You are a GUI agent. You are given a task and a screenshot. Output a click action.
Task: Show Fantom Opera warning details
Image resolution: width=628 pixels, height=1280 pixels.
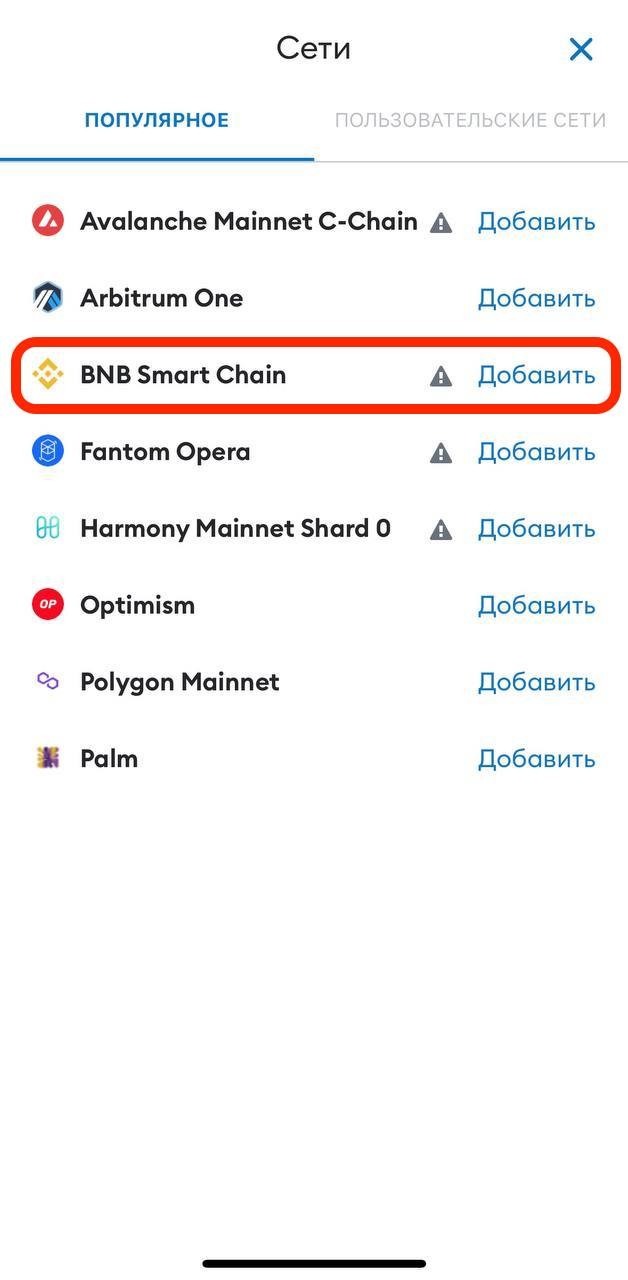pos(441,453)
